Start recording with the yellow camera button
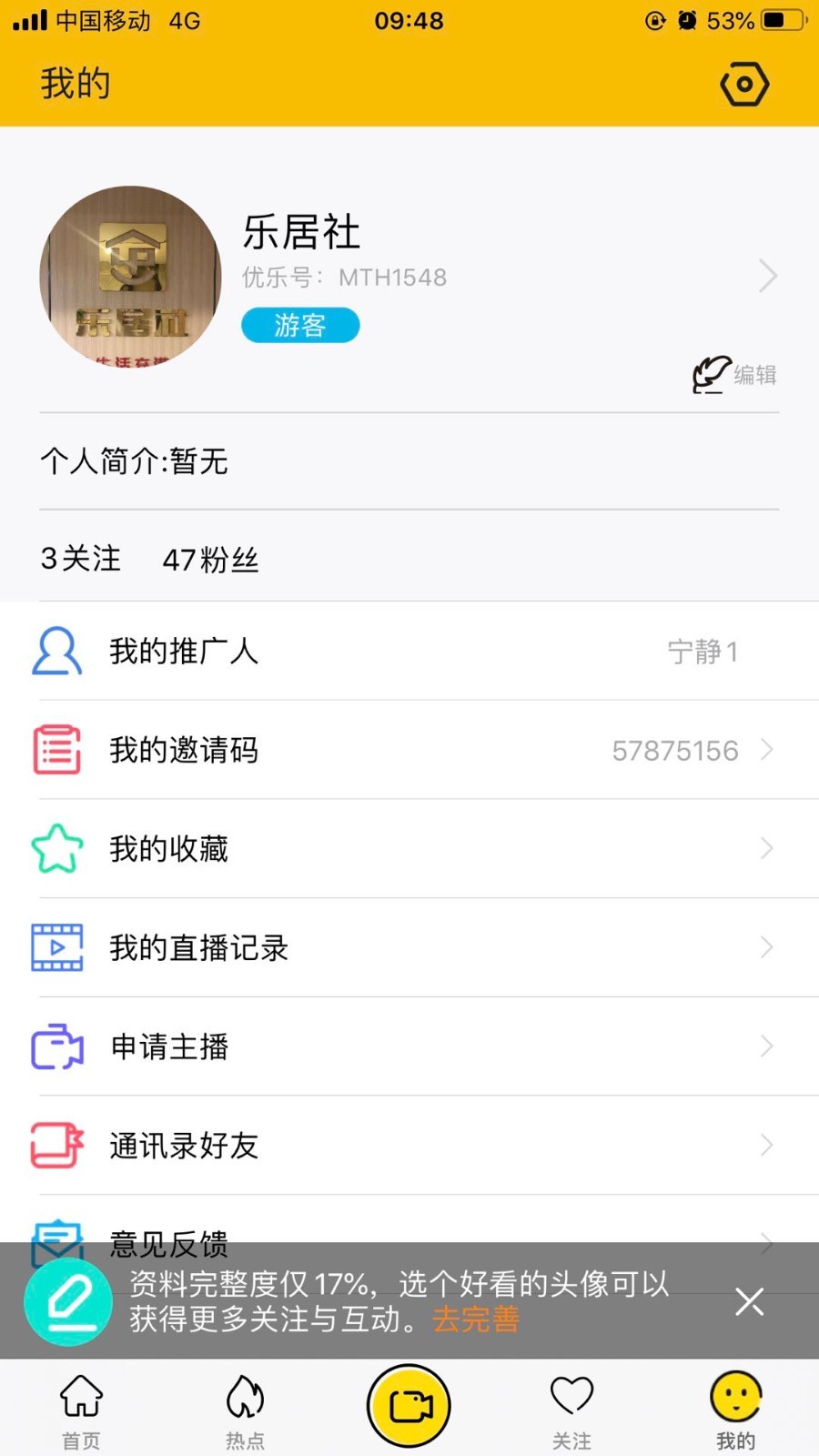819x1456 pixels. 409,1406
